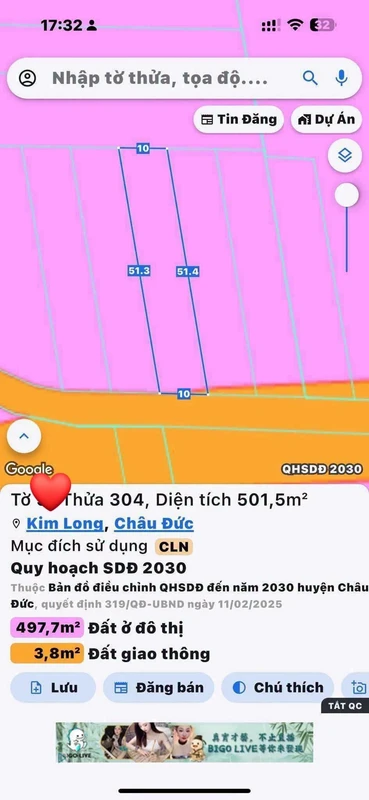Open the map layers button
The height and width of the screenshot is (800, 369).
[345, 155]
